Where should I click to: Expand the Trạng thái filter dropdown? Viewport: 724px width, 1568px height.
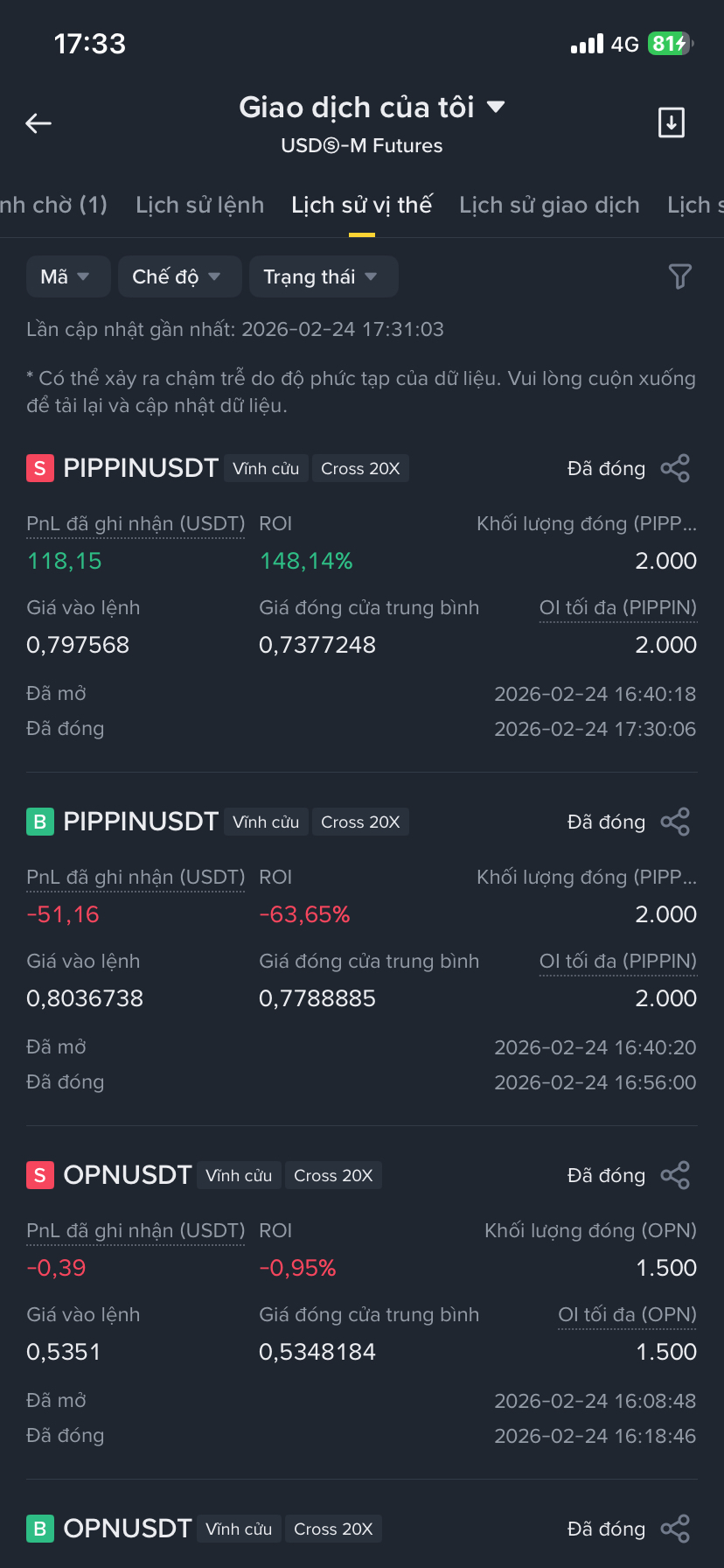322,276
